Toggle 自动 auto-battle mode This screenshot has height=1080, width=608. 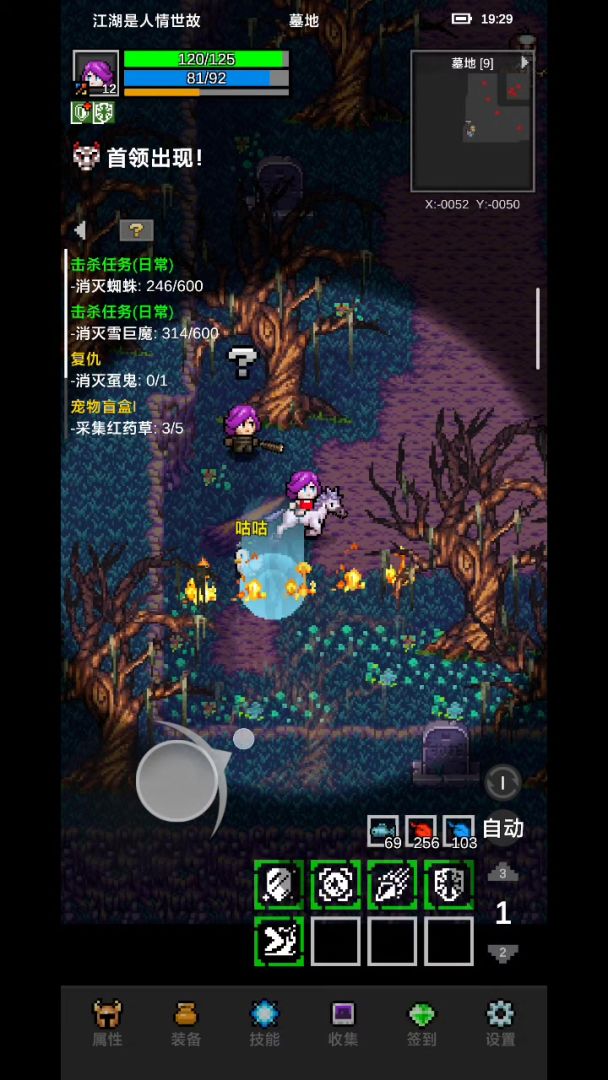coord(503,828)
